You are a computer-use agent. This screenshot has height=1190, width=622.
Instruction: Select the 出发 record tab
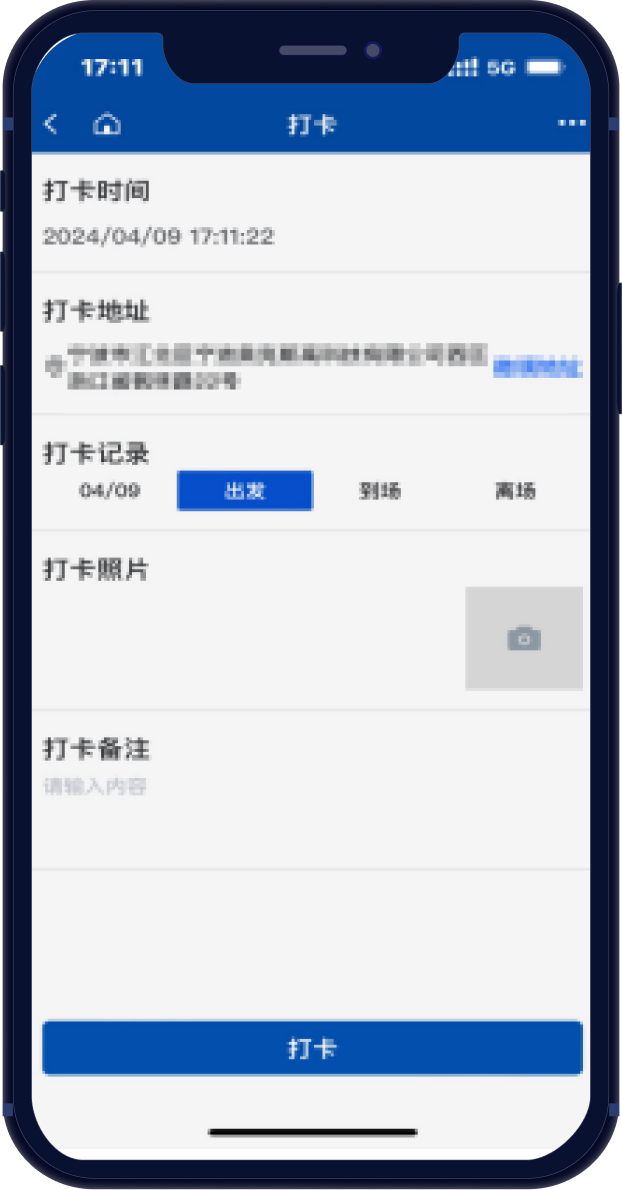[245, 491]
